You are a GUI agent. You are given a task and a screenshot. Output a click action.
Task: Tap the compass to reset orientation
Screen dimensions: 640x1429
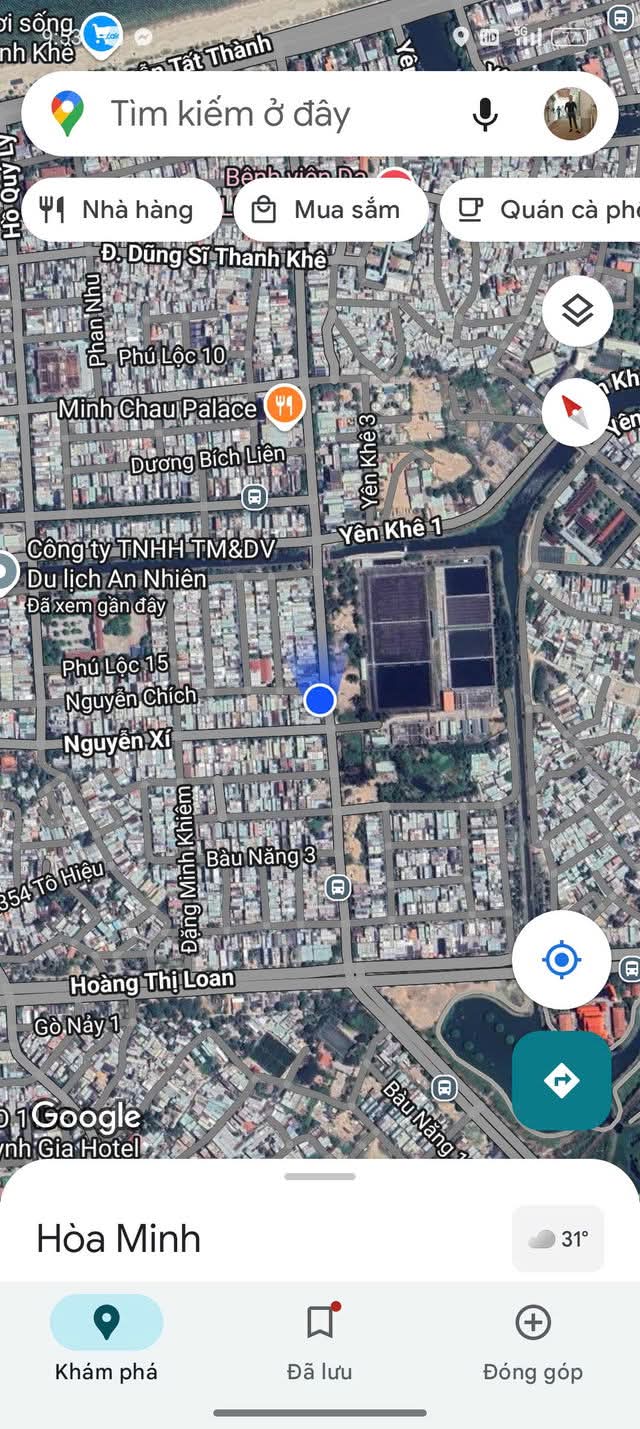(577, 410)
